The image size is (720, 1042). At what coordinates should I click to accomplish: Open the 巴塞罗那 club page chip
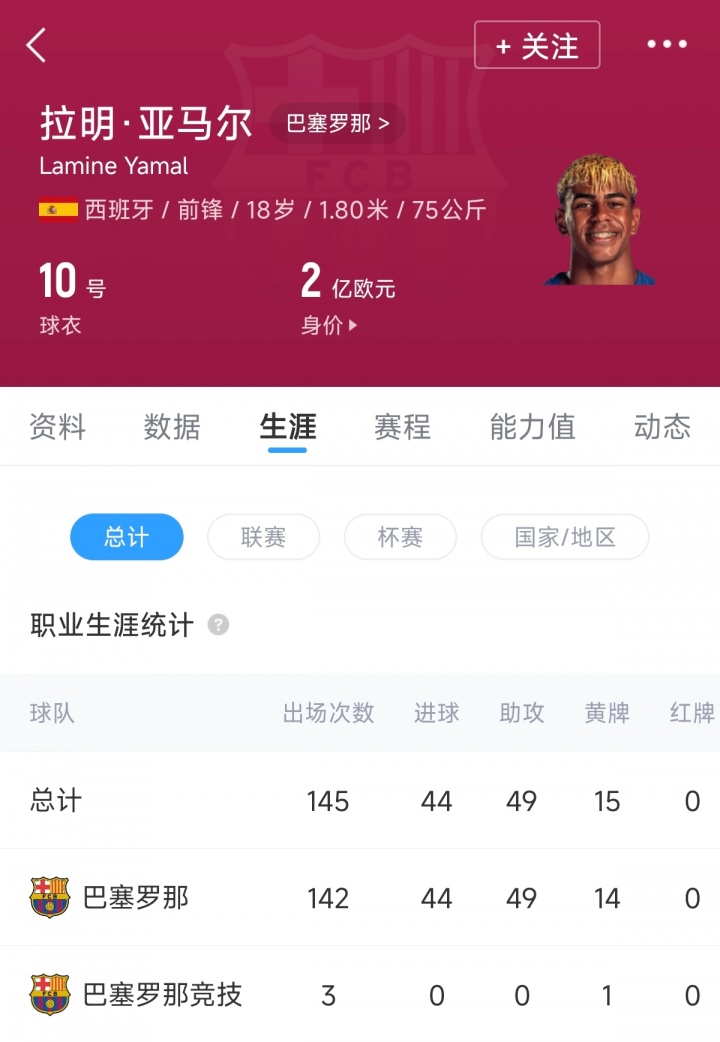click(x=338, y=124)
